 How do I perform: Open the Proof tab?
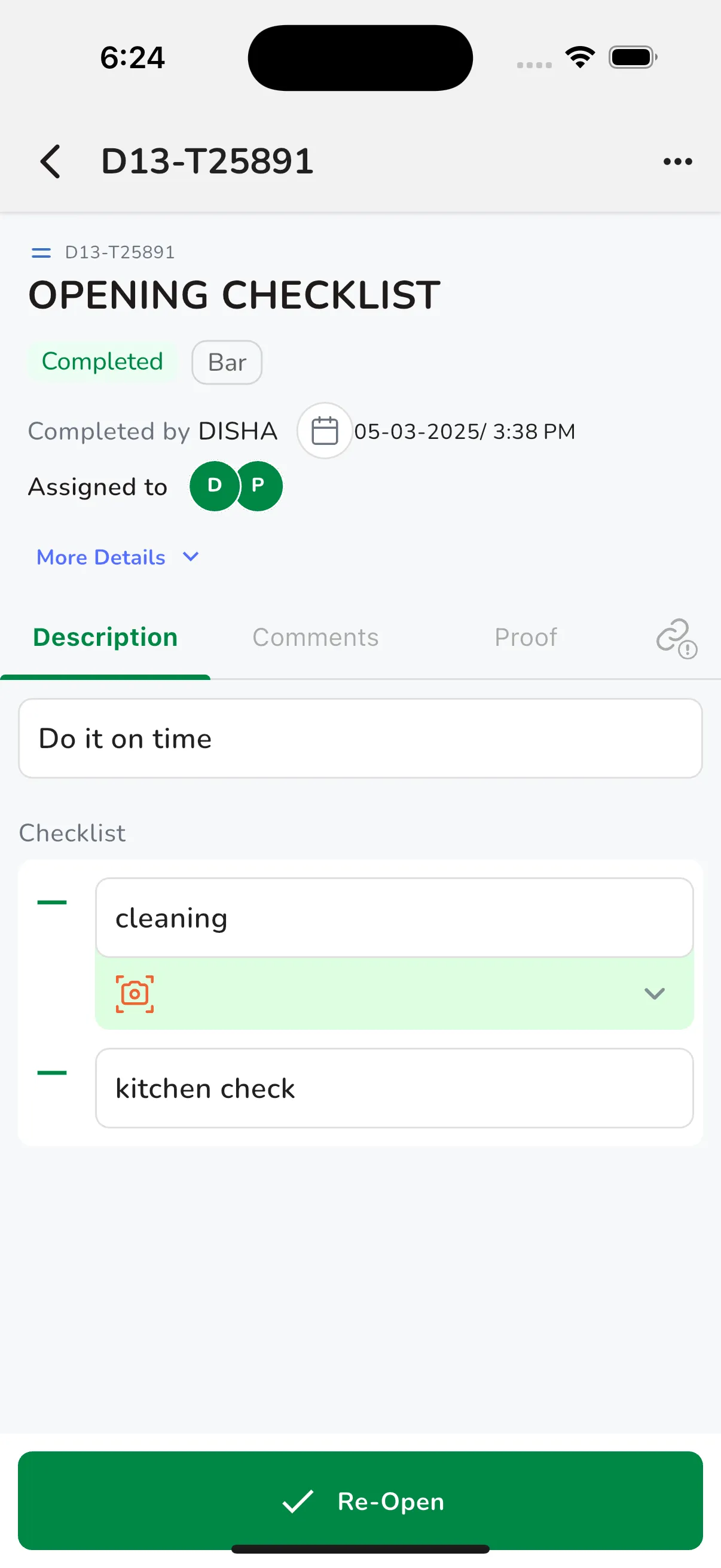(x=525, y=637)
